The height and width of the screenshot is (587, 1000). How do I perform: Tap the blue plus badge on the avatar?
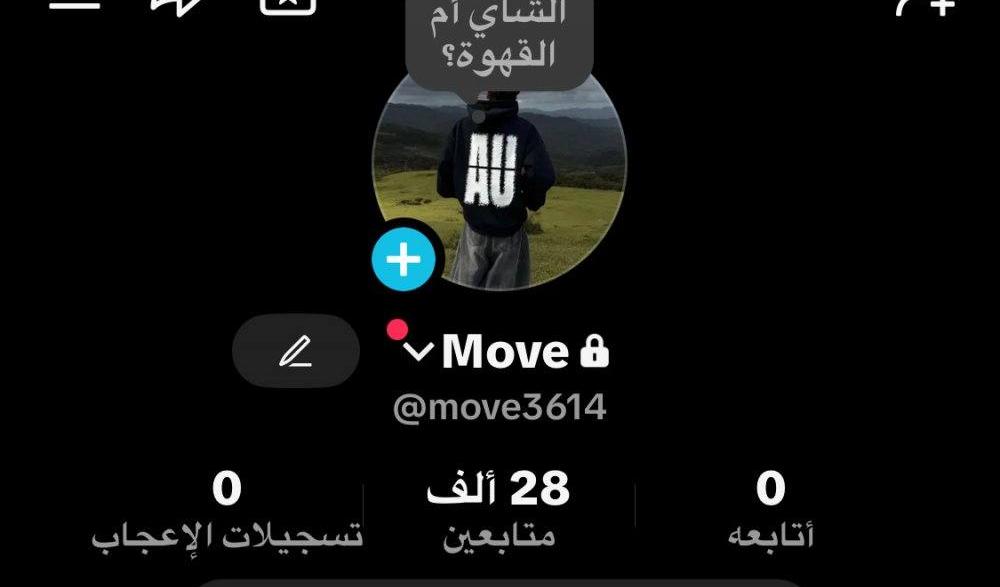403,260
